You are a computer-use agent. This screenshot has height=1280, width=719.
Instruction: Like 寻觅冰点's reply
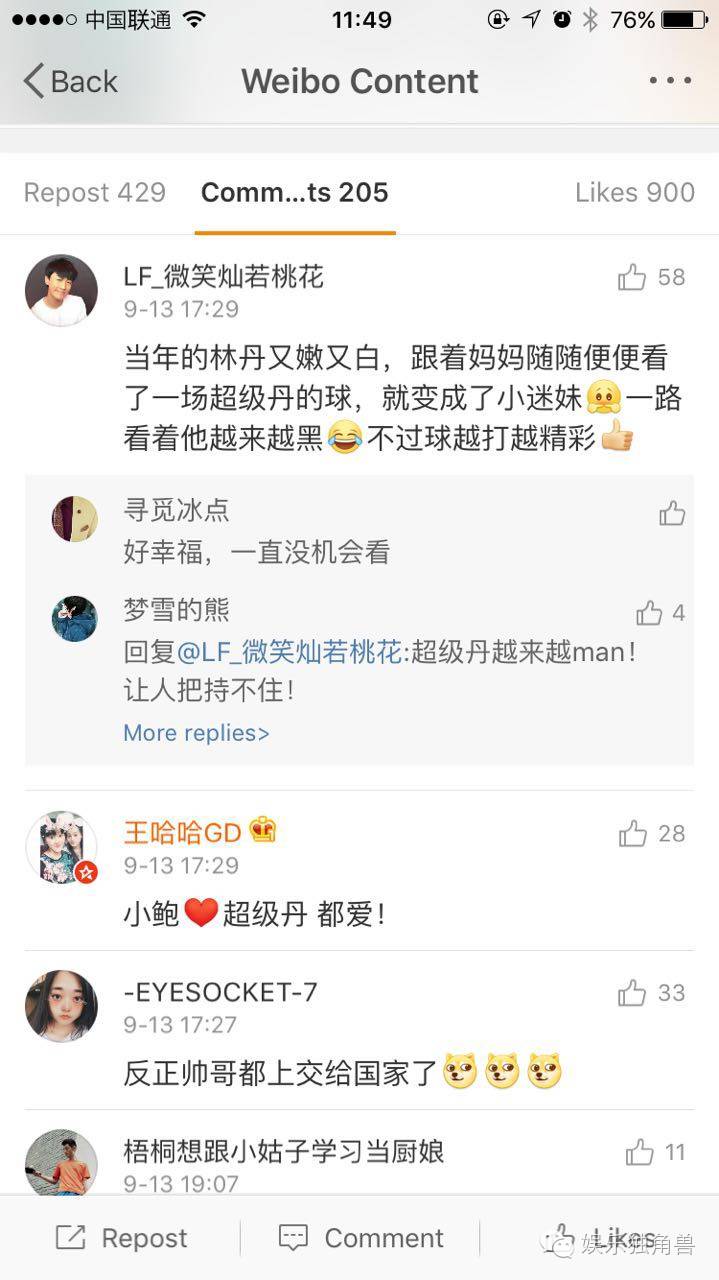click(672, 513)
